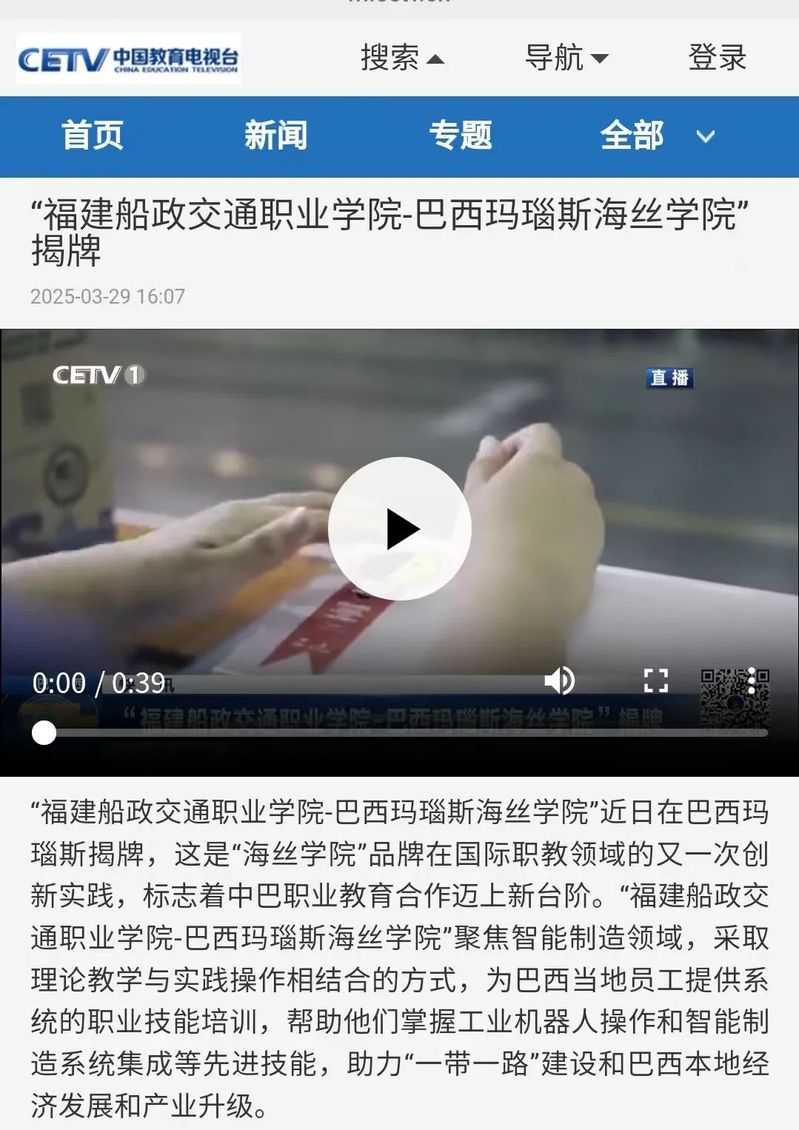This screenshot has width=799, height=1130.
Task: Open the 专题 tab
Action: coord(460,136)
